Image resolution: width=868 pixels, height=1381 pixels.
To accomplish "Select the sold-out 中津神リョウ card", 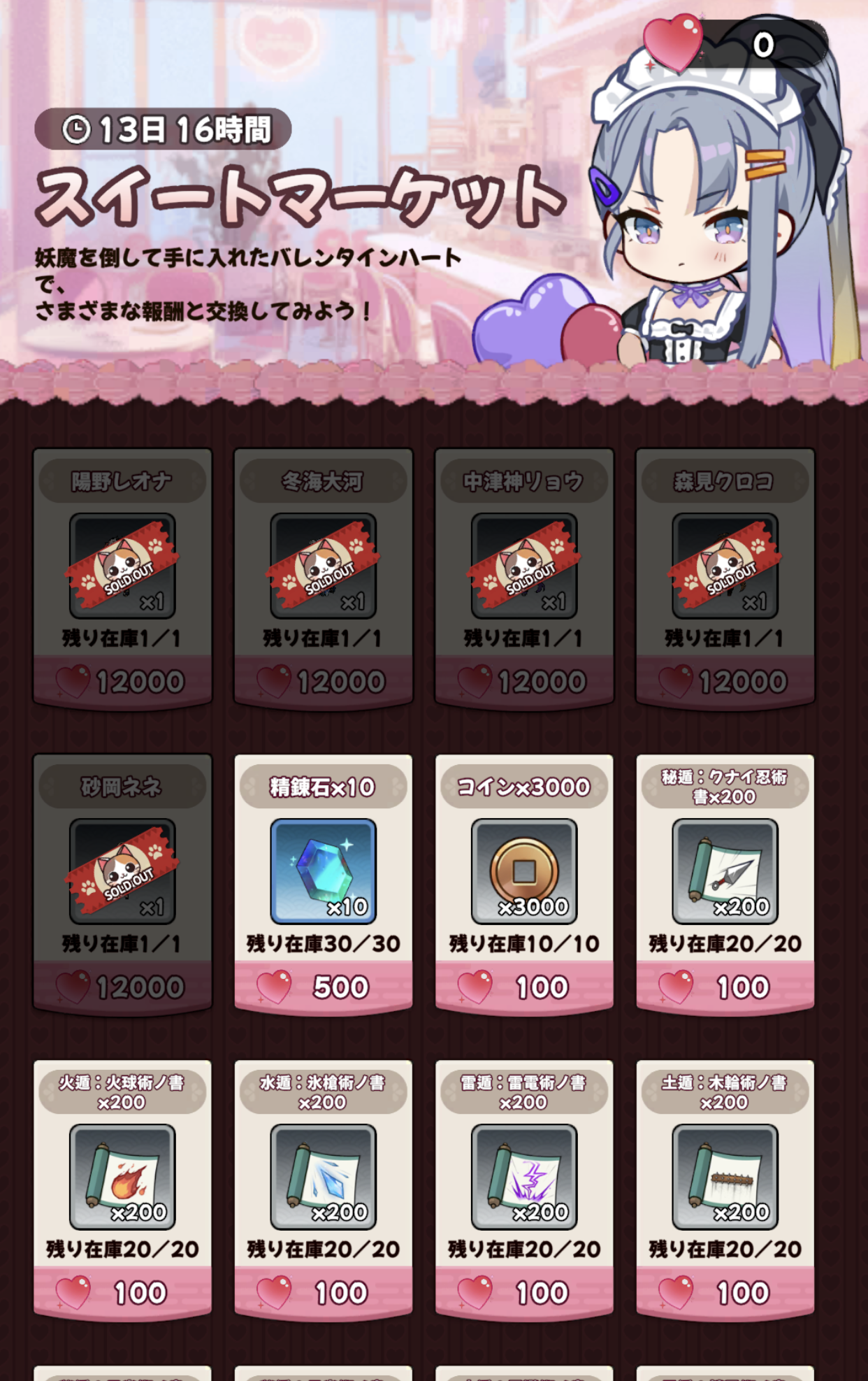I will click(524, 577).
